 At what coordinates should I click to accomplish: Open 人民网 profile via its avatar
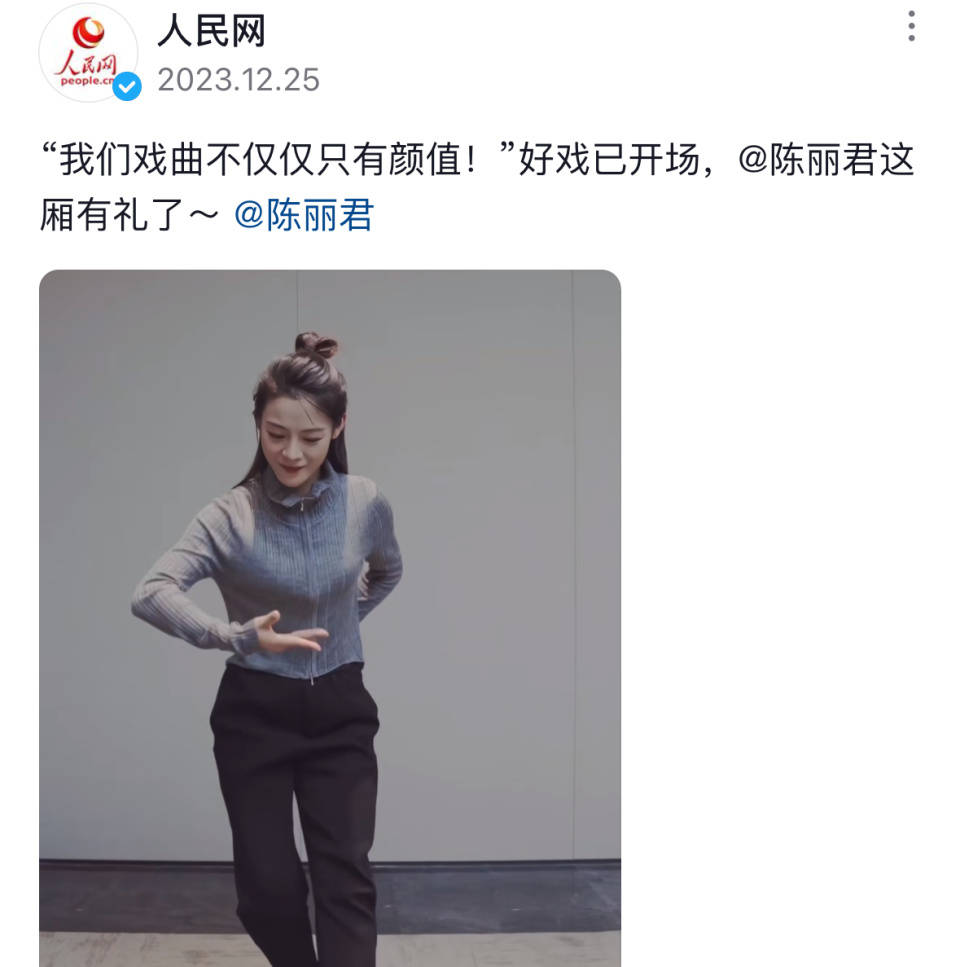click(x=87, y=52)
